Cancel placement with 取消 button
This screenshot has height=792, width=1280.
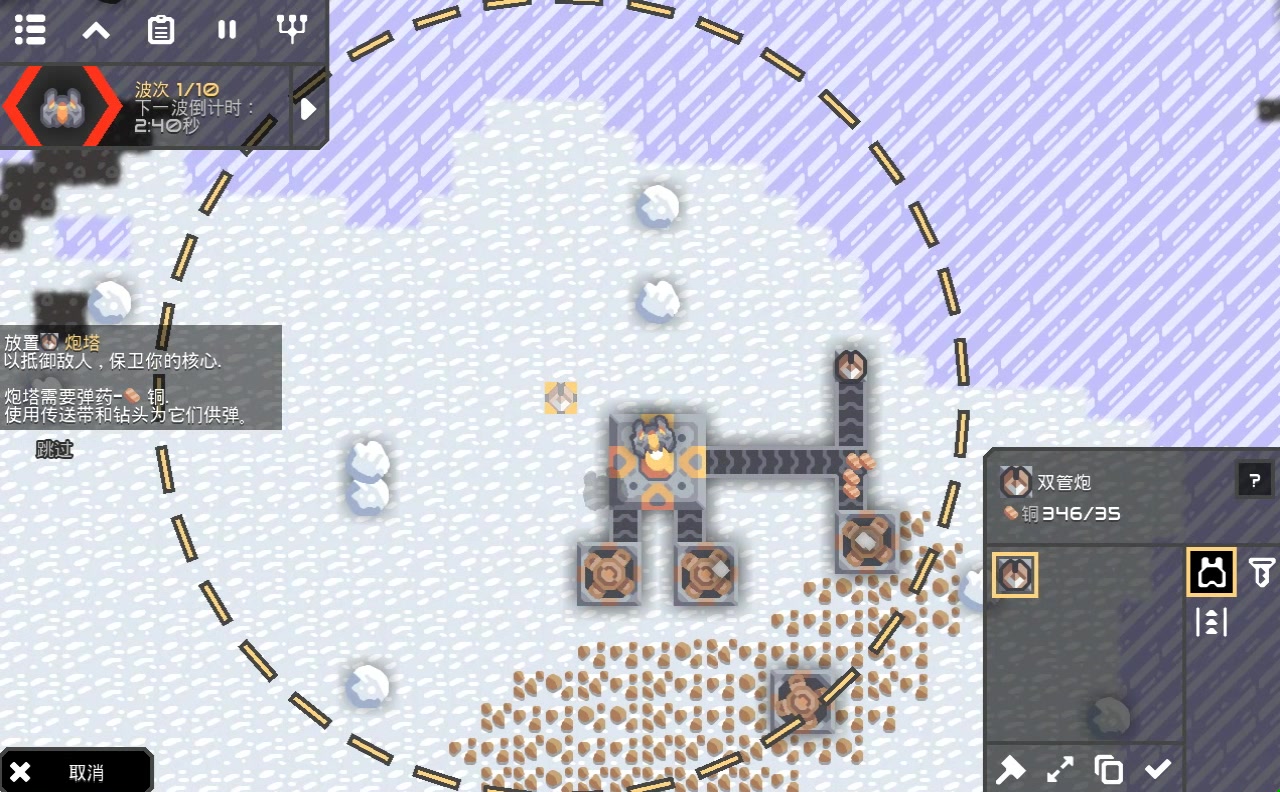pyautogui.click(x=76, y=771)
